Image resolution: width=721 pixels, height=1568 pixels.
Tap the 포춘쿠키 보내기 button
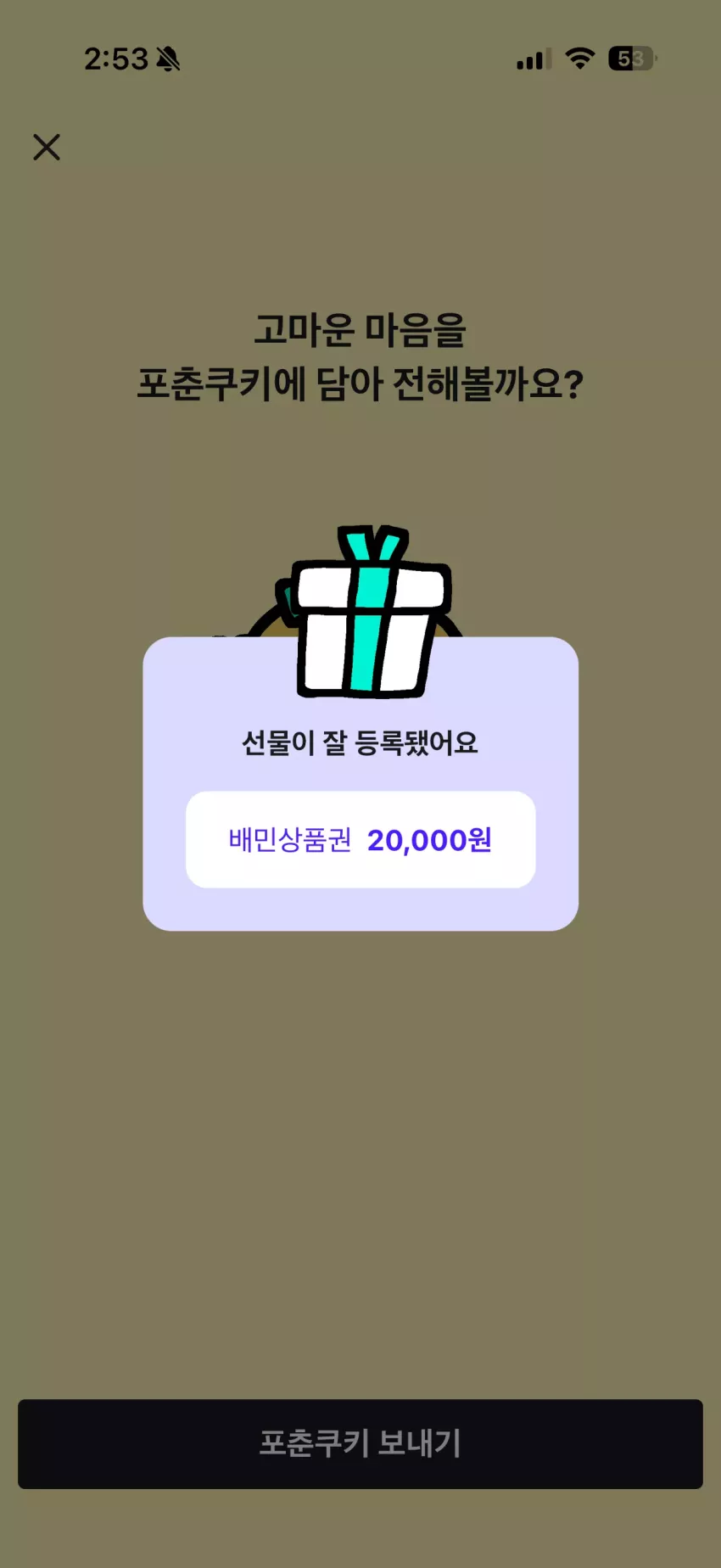360,1443
